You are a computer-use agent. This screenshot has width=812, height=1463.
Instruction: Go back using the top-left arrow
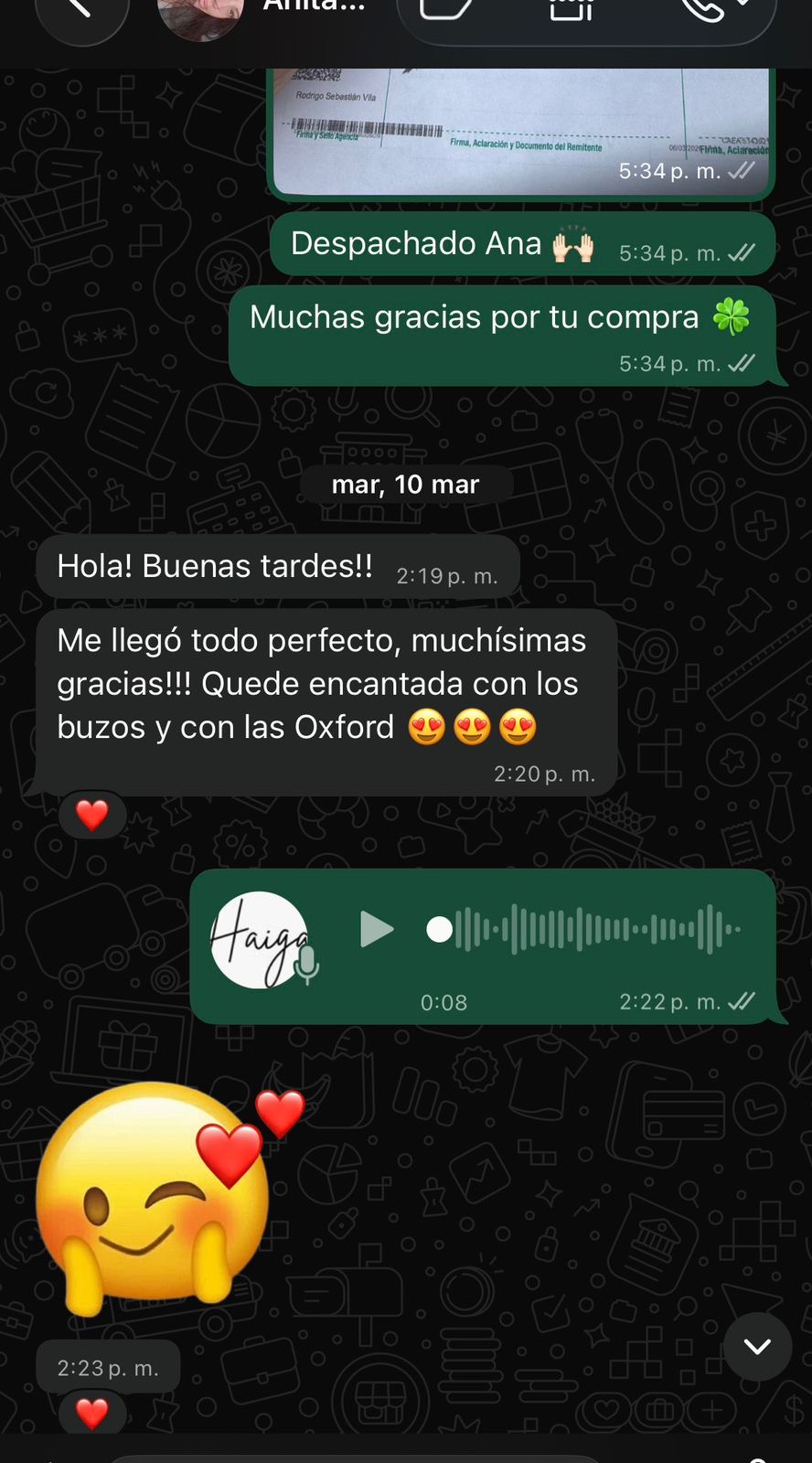point(81,11)
